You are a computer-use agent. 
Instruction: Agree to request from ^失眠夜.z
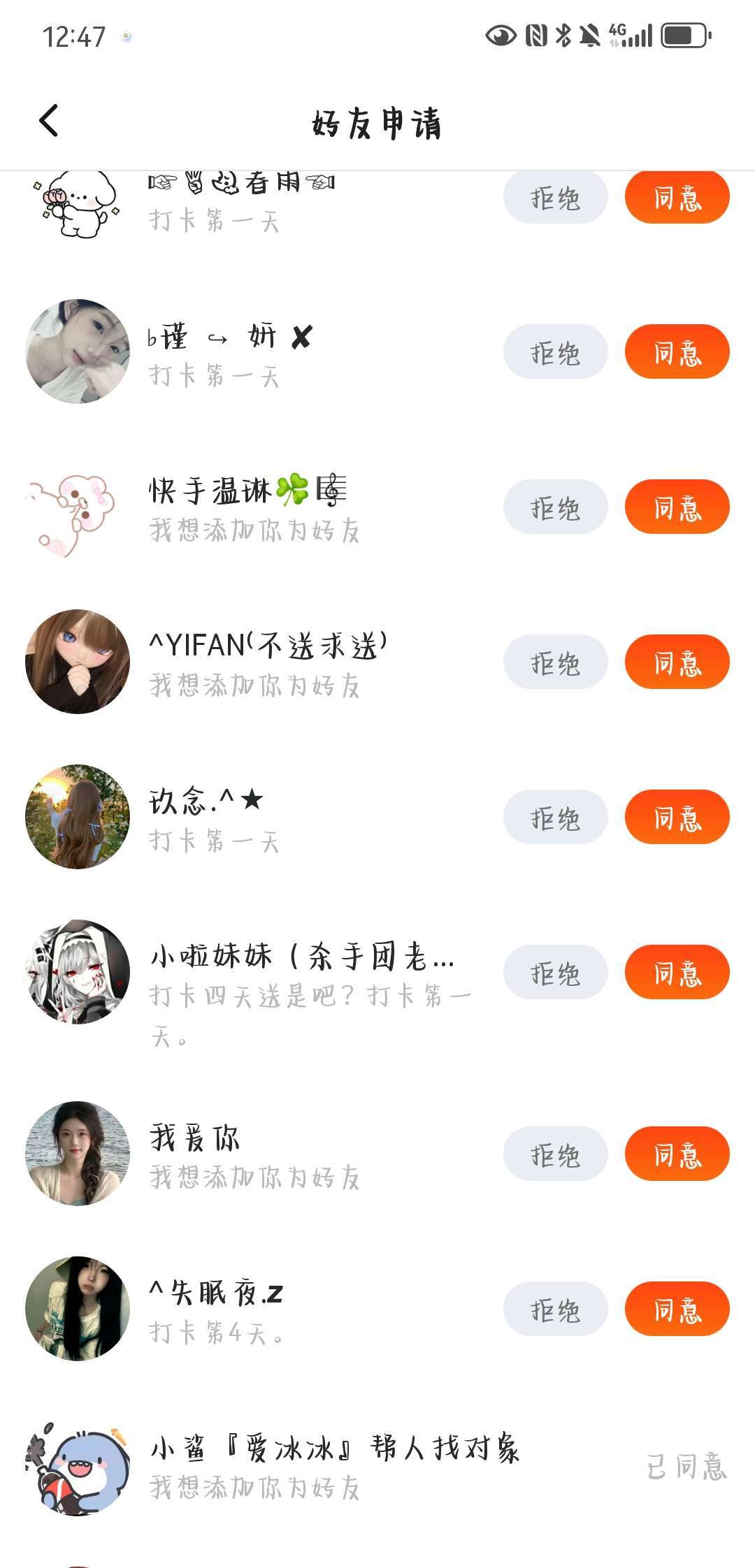[x=677, y=1309]
